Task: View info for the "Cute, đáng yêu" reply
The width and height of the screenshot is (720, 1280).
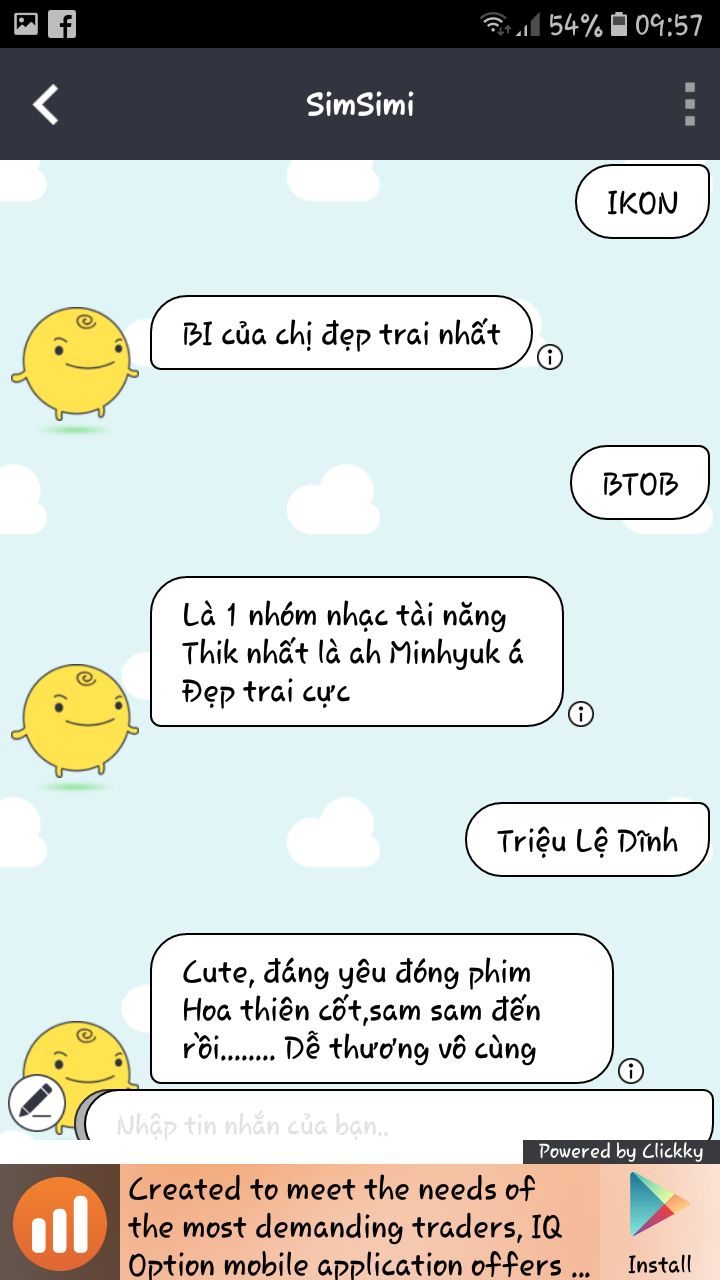Action: click(631, 1071)
